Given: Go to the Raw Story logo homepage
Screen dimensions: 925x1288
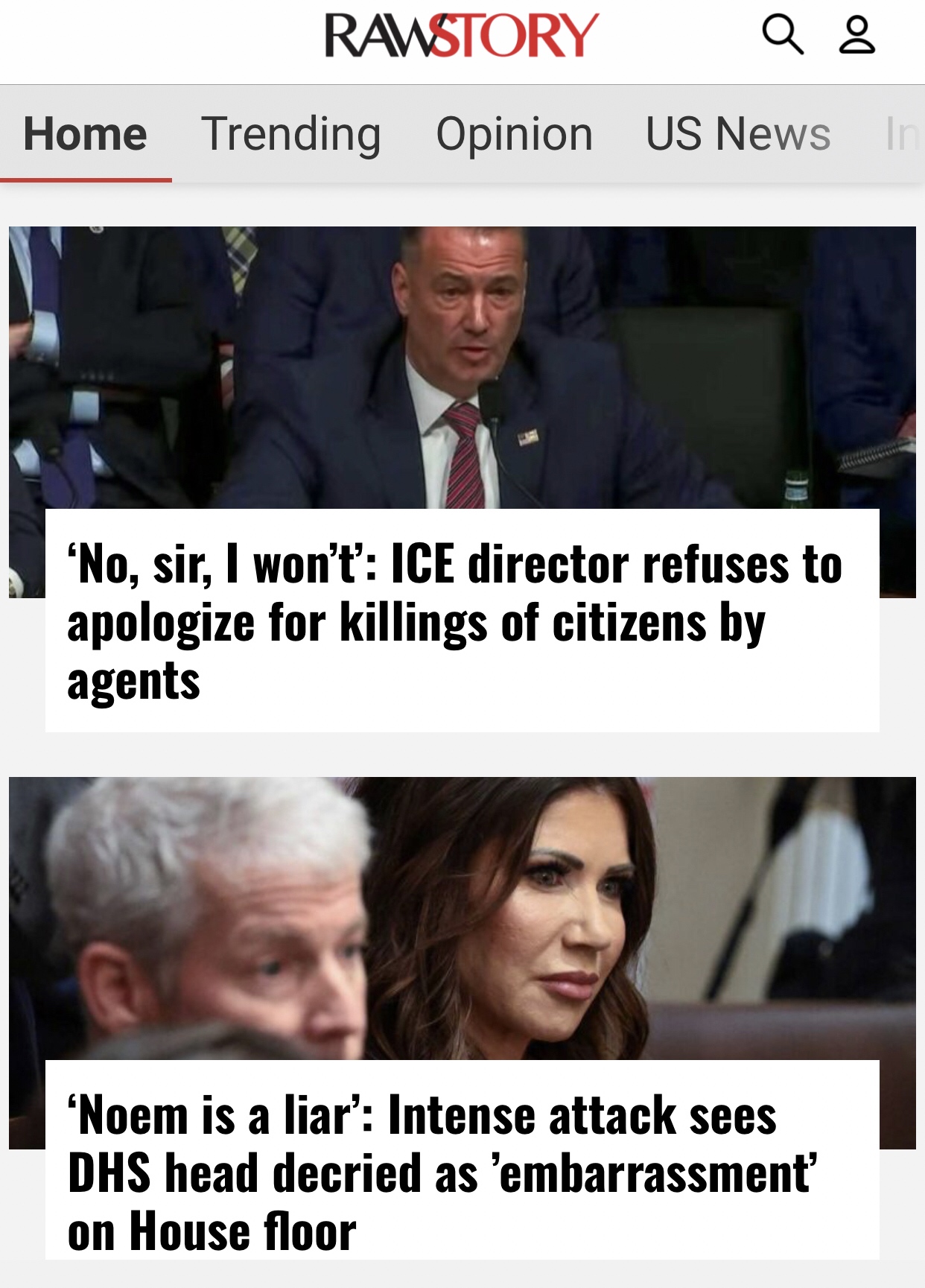Looking at the screenshot, I should [x=462, y=35].
